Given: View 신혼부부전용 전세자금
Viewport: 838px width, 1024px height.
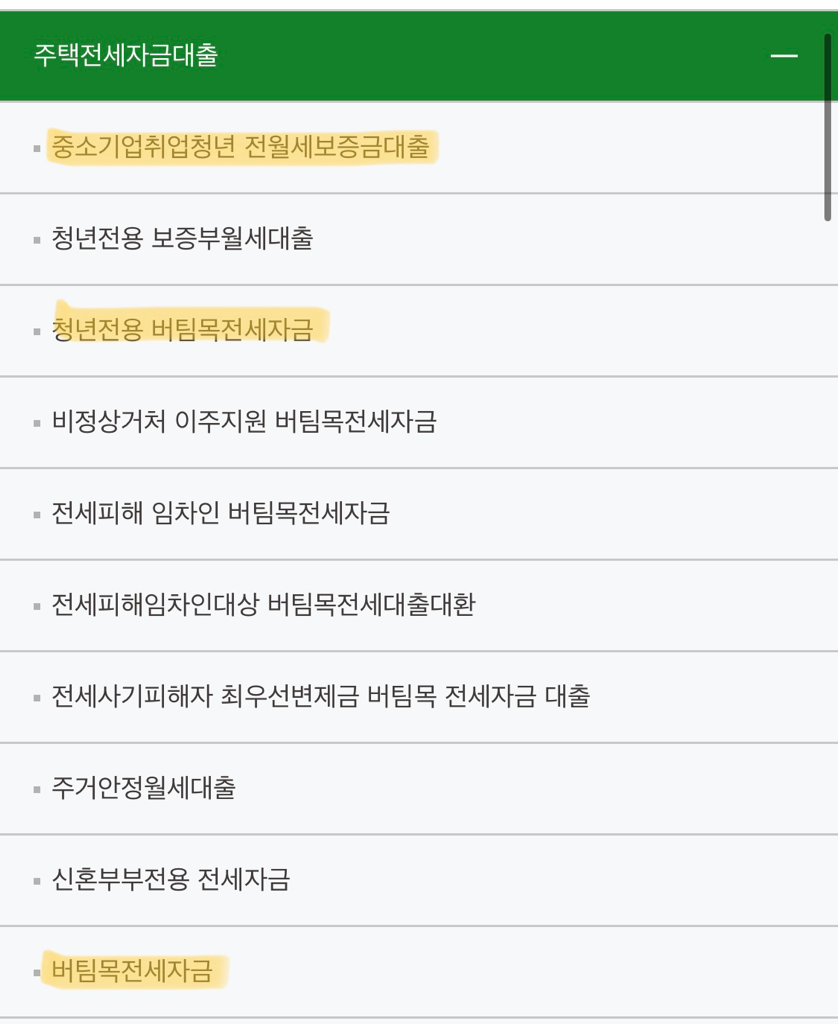Looking at the screenshot, I should pos(170,880).
